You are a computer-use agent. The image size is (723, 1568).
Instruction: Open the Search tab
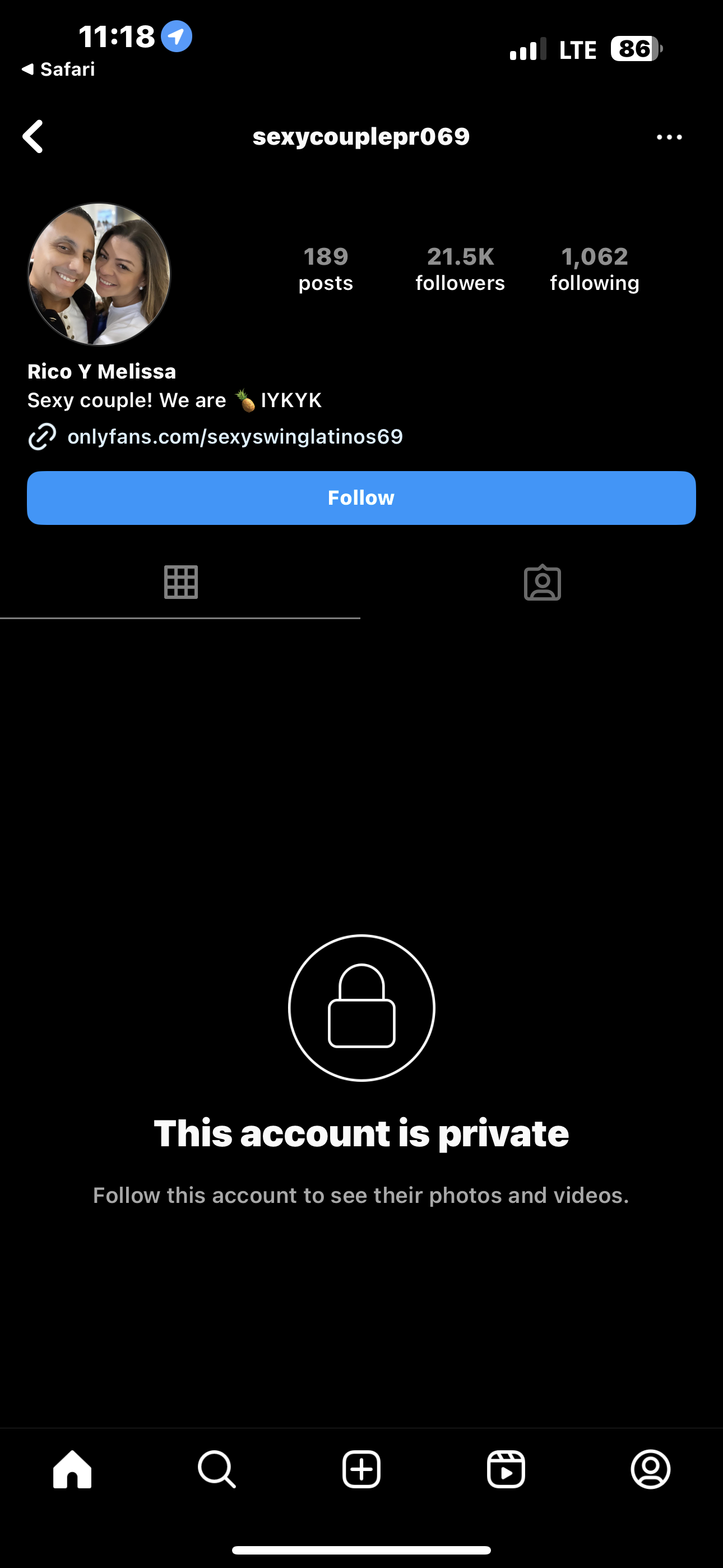click(x=217, y=1469)
